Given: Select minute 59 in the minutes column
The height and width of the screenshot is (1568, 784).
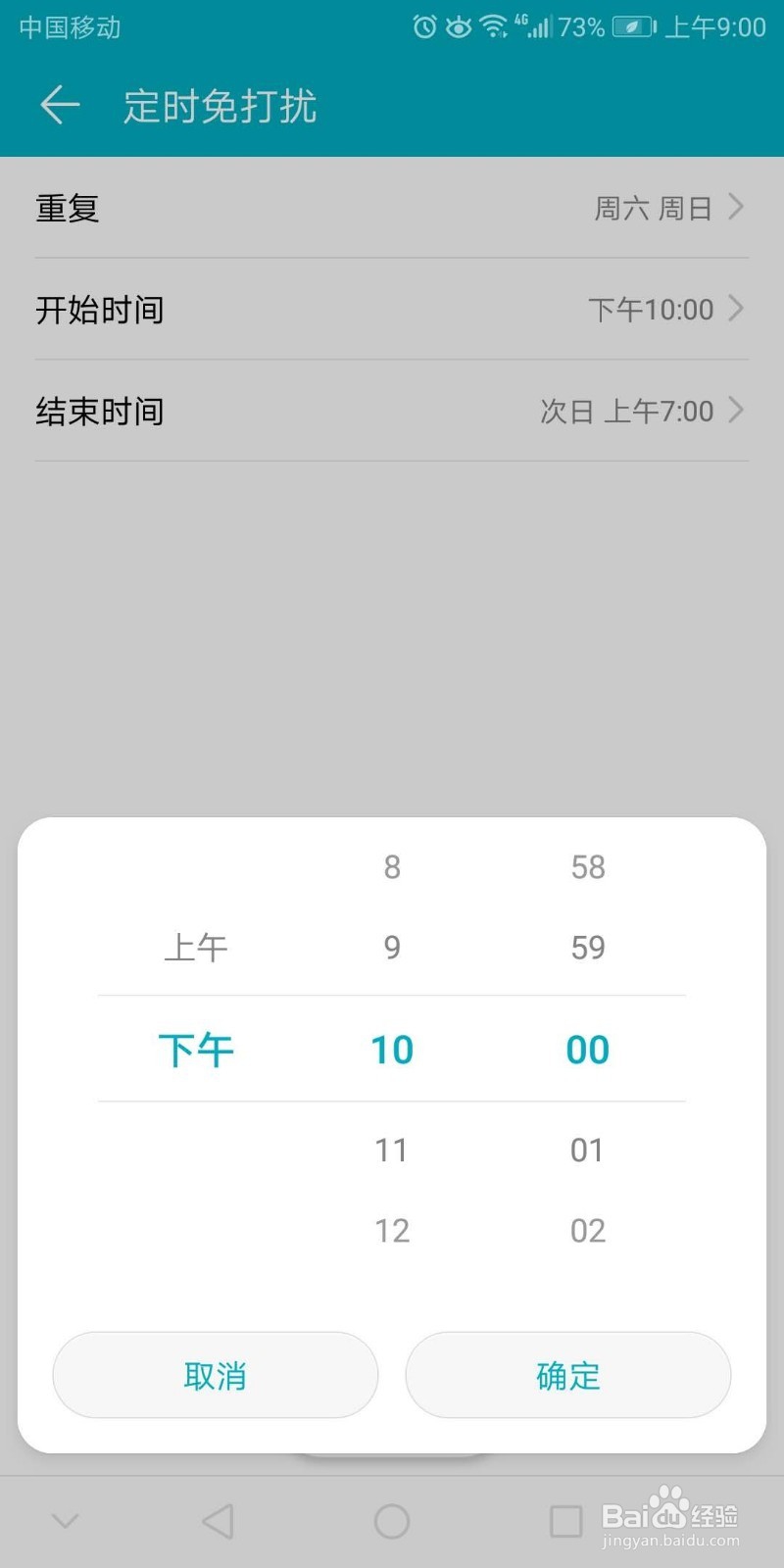Looking at the screenshot, I should pos(586,946).
